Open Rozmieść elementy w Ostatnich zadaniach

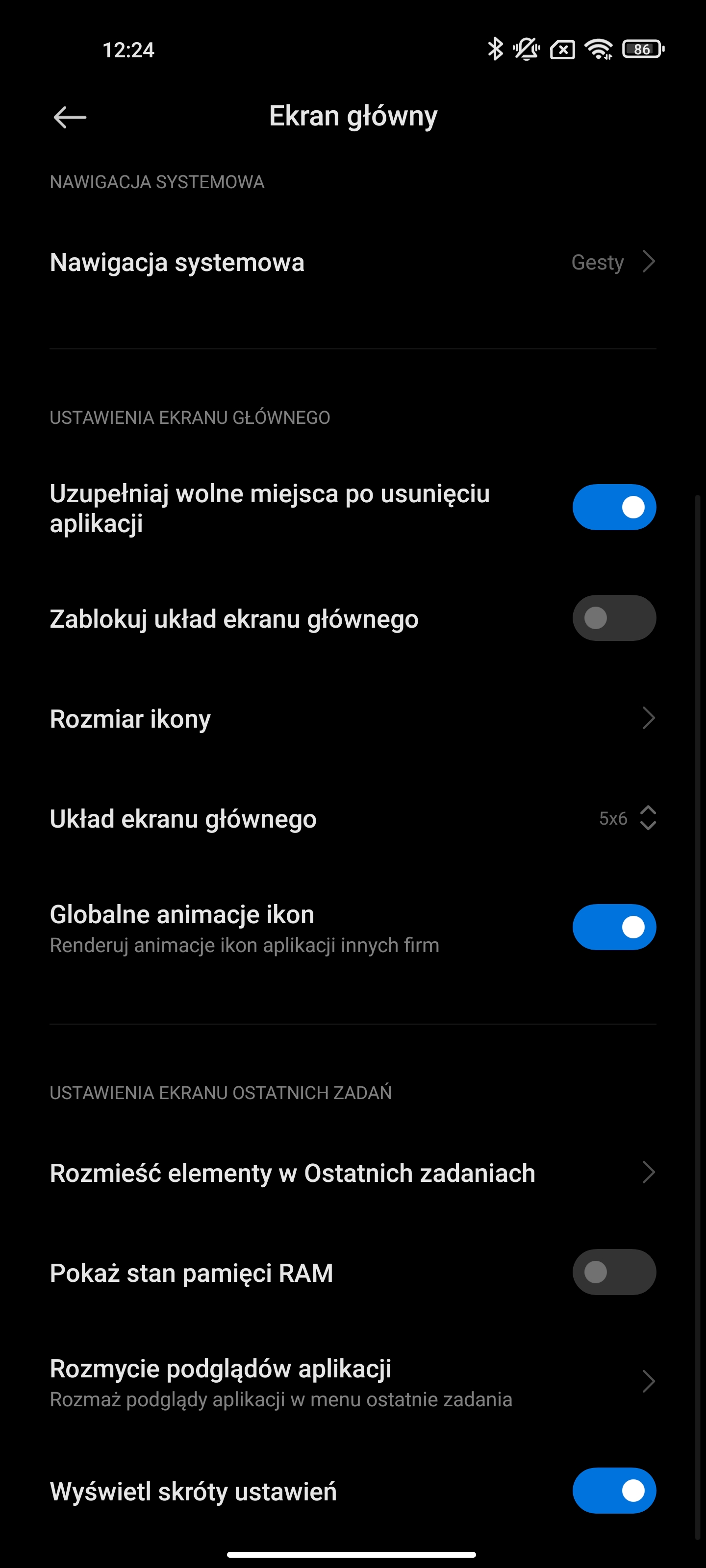[352, 1173]
